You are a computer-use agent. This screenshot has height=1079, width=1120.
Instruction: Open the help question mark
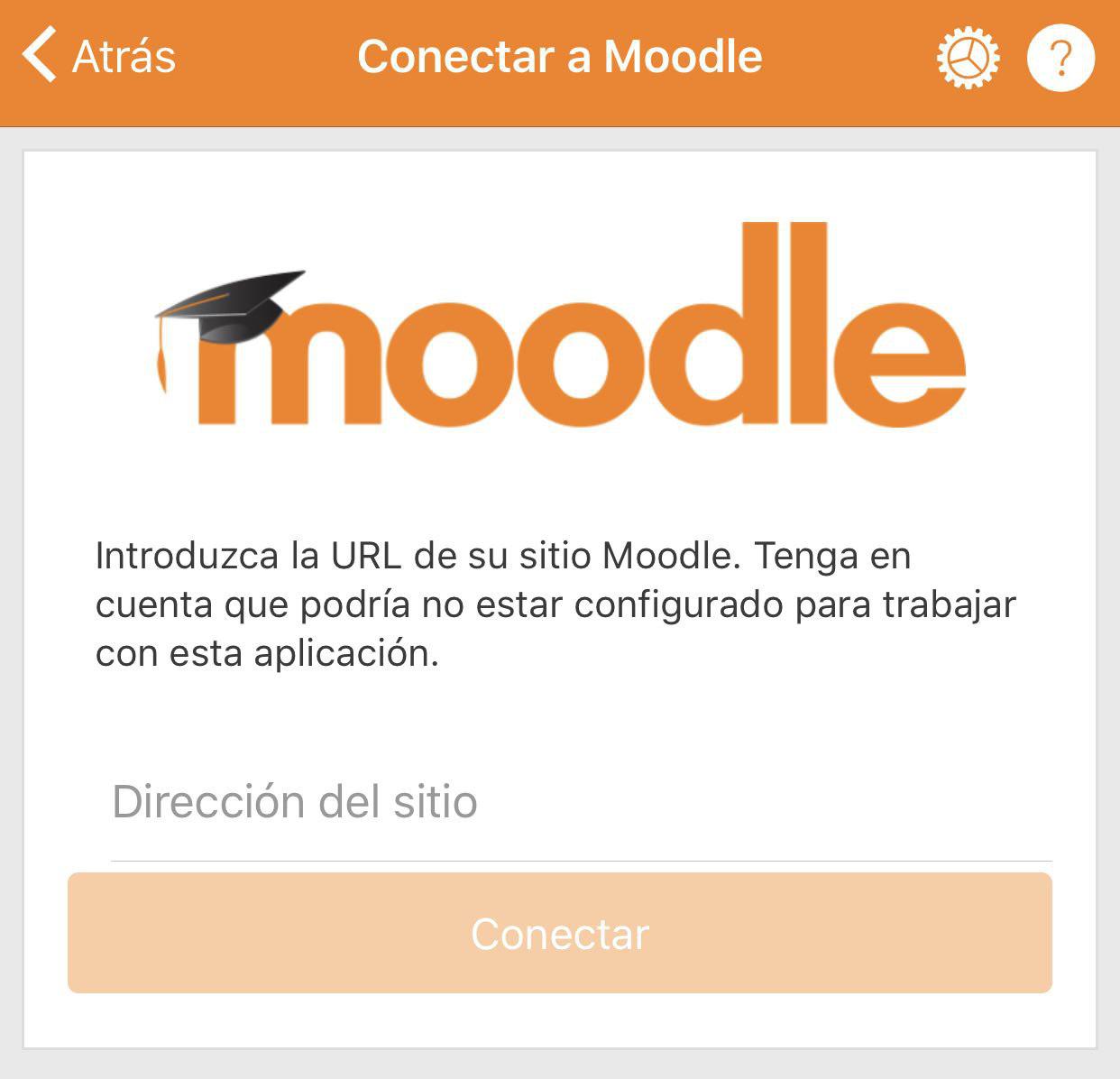1060,60
